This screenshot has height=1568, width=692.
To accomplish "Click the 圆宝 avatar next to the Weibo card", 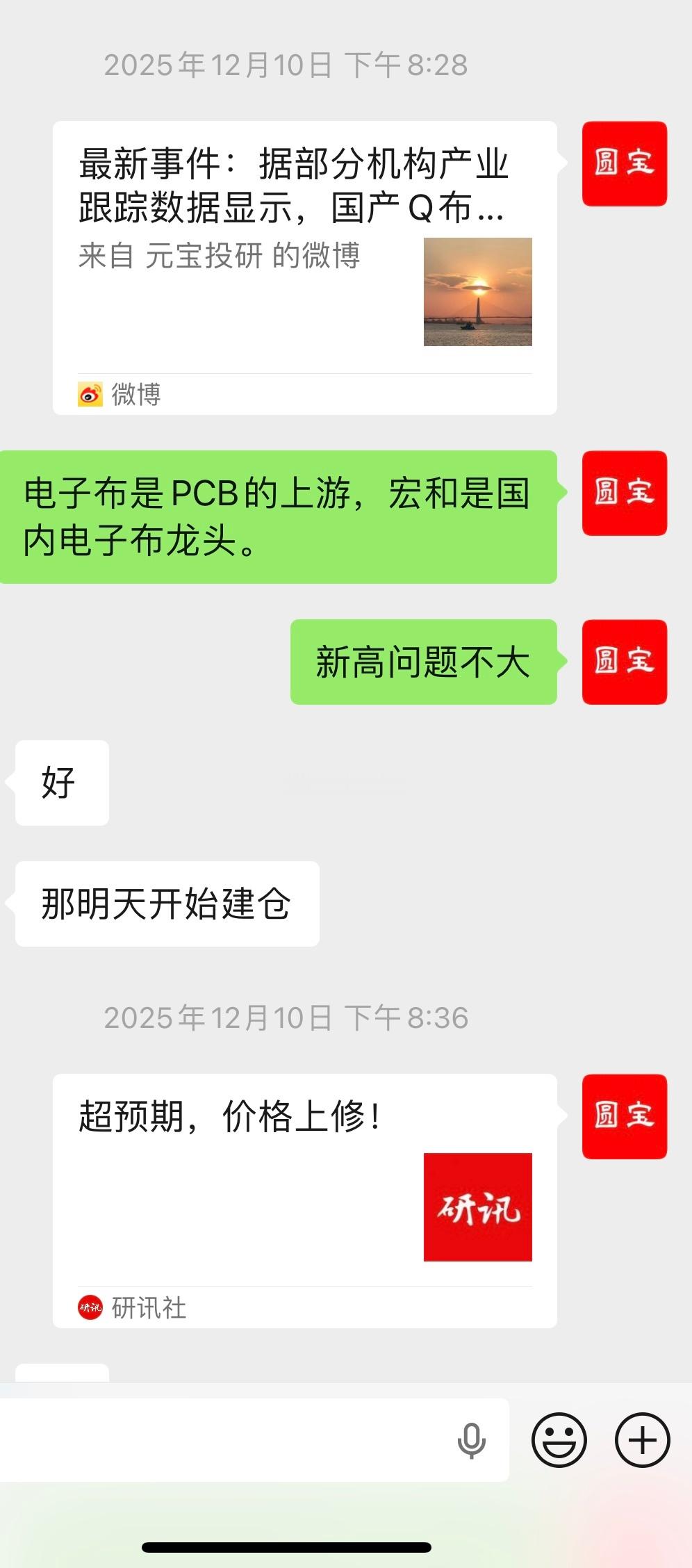I will [x=625, y=161].
